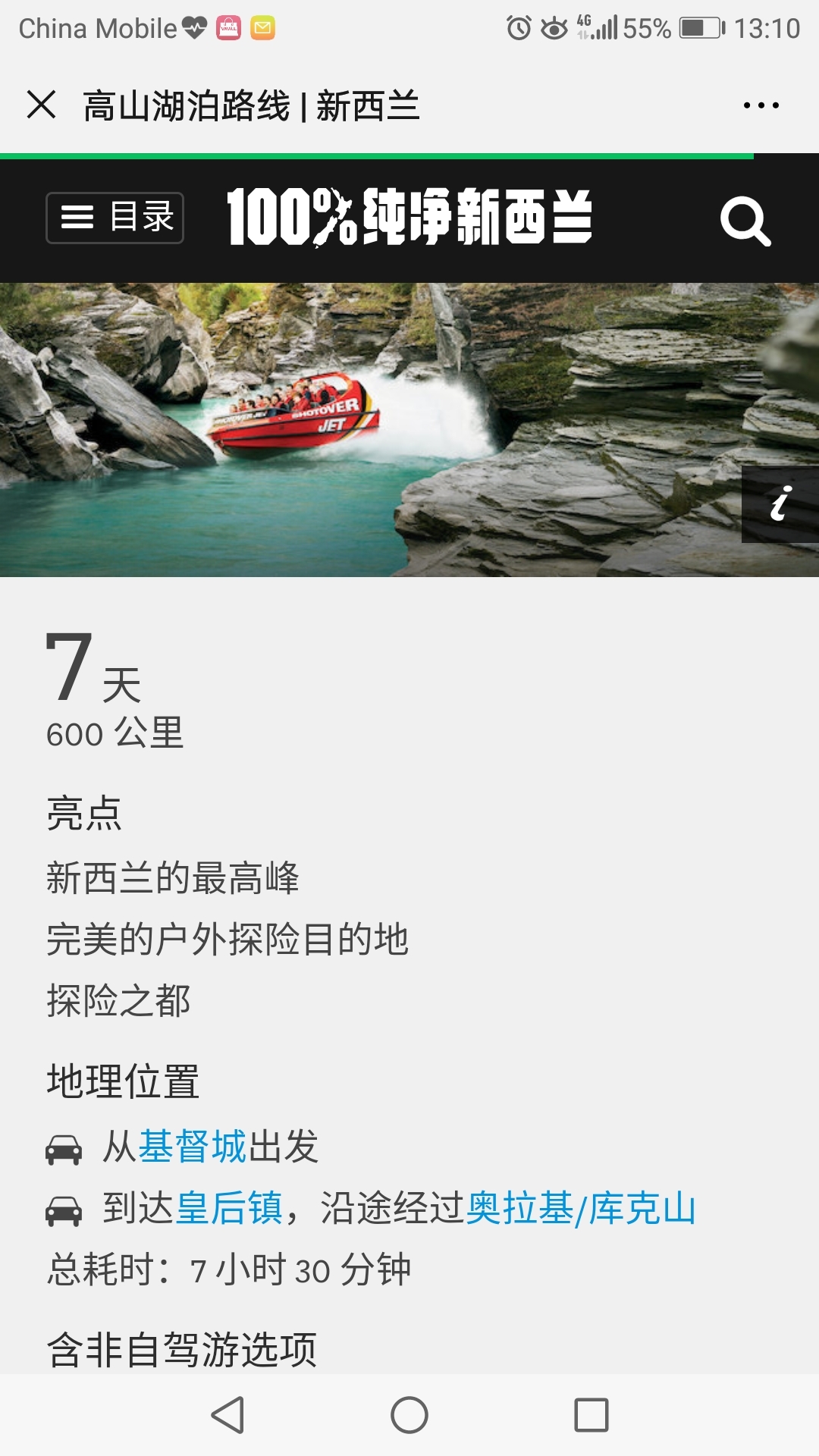Go back using the system back button
Image resolution: width=819 pixels, height=1456 pixels.
[x=227, y=1415]
